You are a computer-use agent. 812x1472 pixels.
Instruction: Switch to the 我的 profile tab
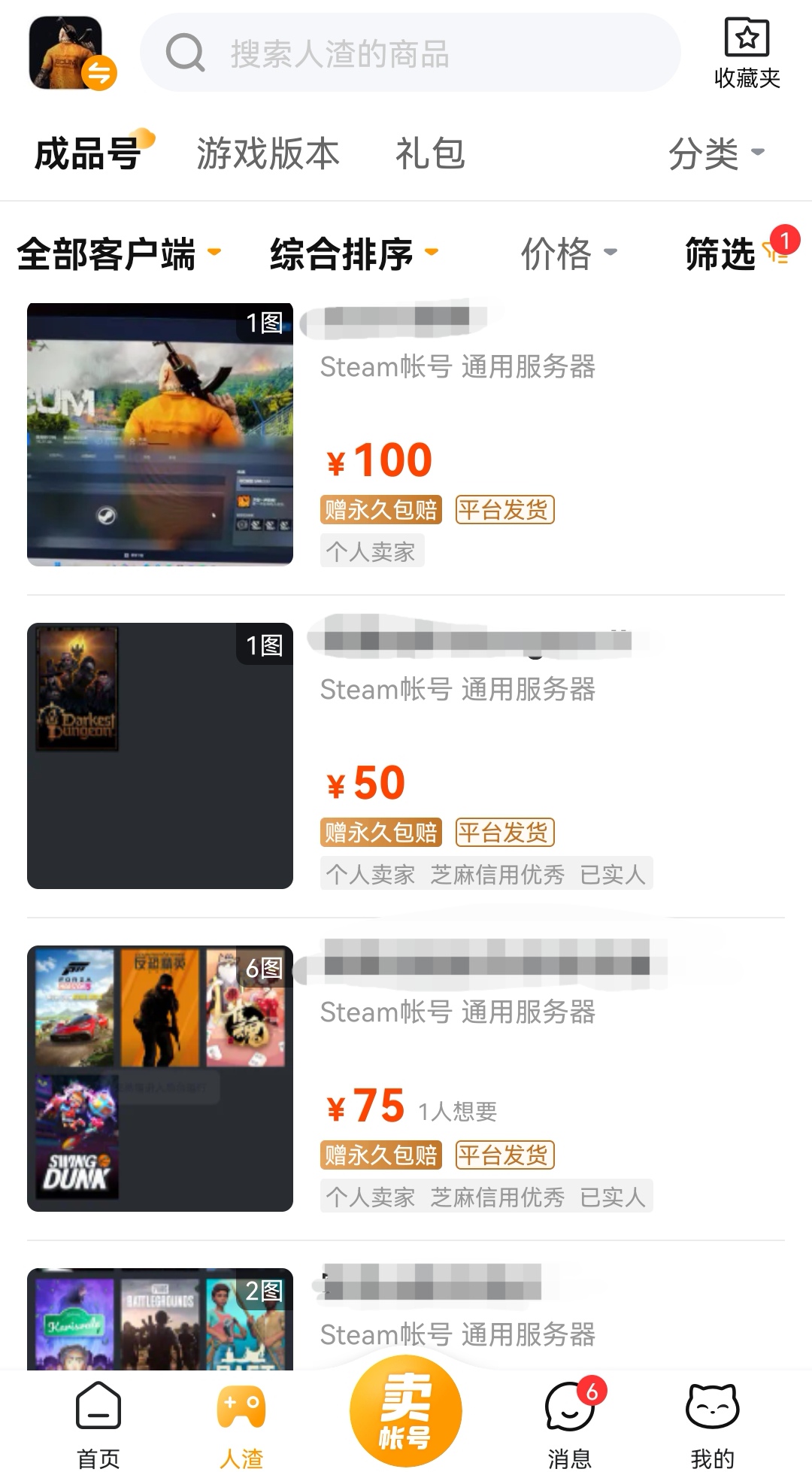pyautogui.click(x=712, y=1422)
